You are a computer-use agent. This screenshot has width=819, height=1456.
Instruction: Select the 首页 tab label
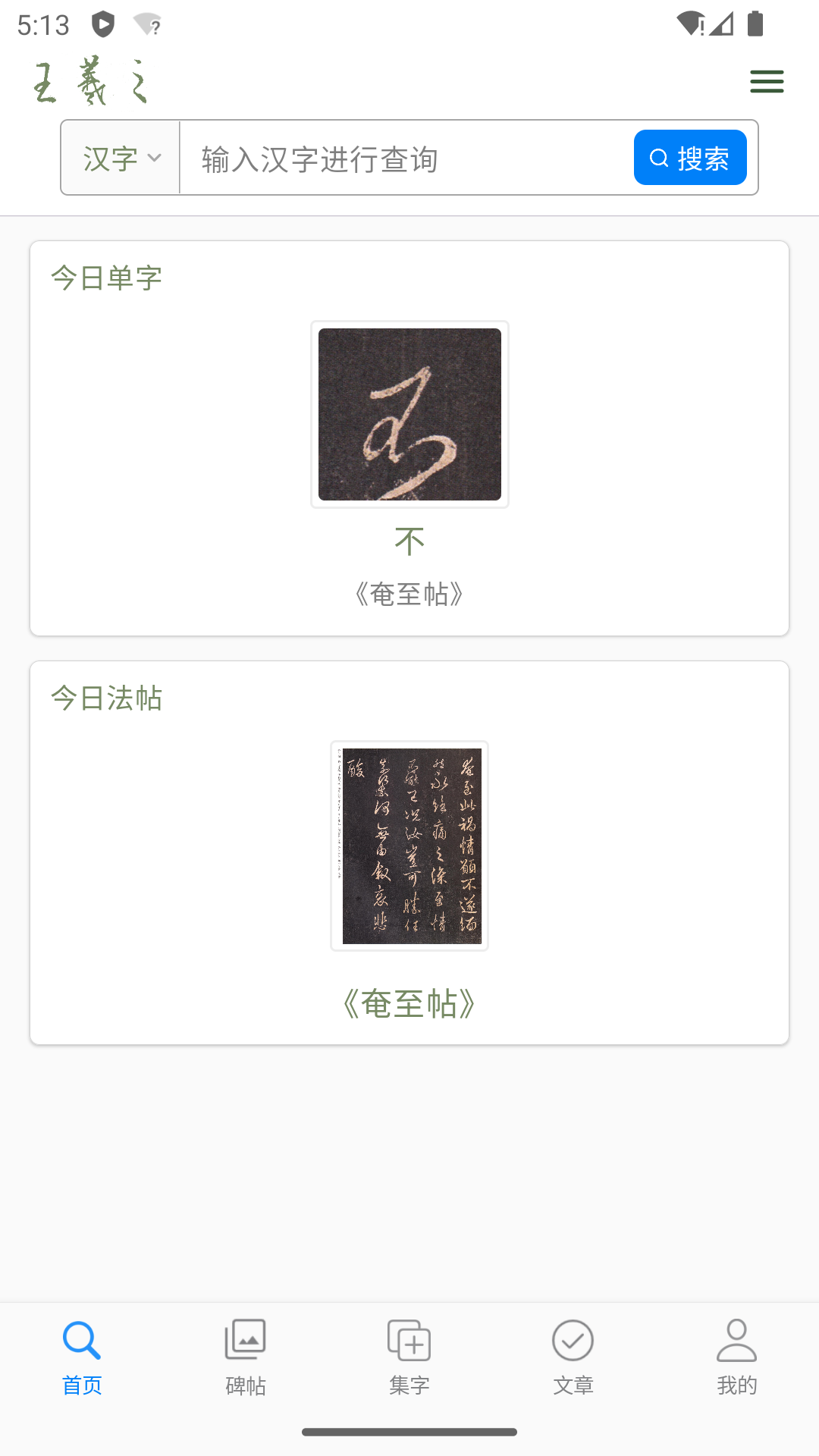81,1384
